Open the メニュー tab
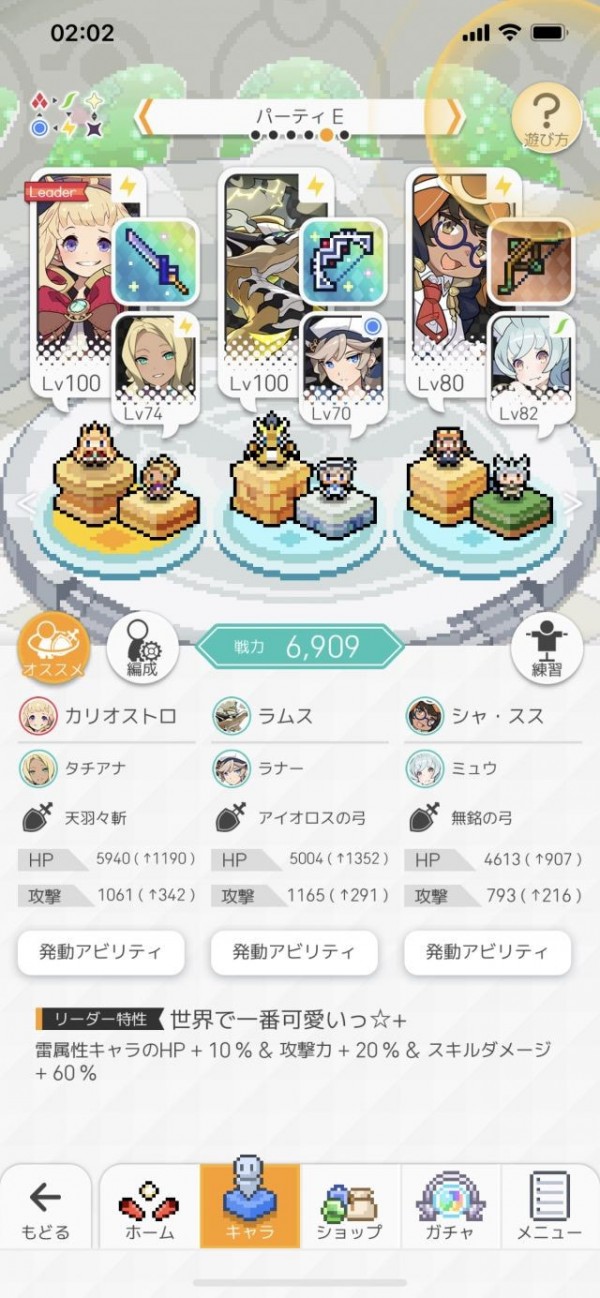Image resolution: width=600 pixels, height=1298 pixels. (x=549, y=1208)
